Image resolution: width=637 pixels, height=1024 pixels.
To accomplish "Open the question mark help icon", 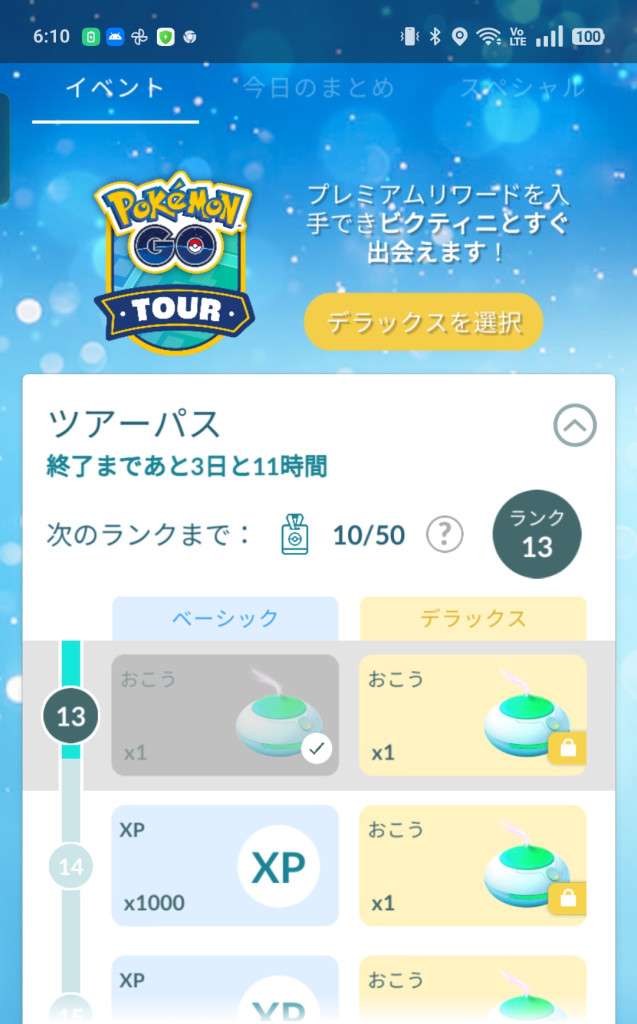I will pyautogui.click(x=444, y=535).
